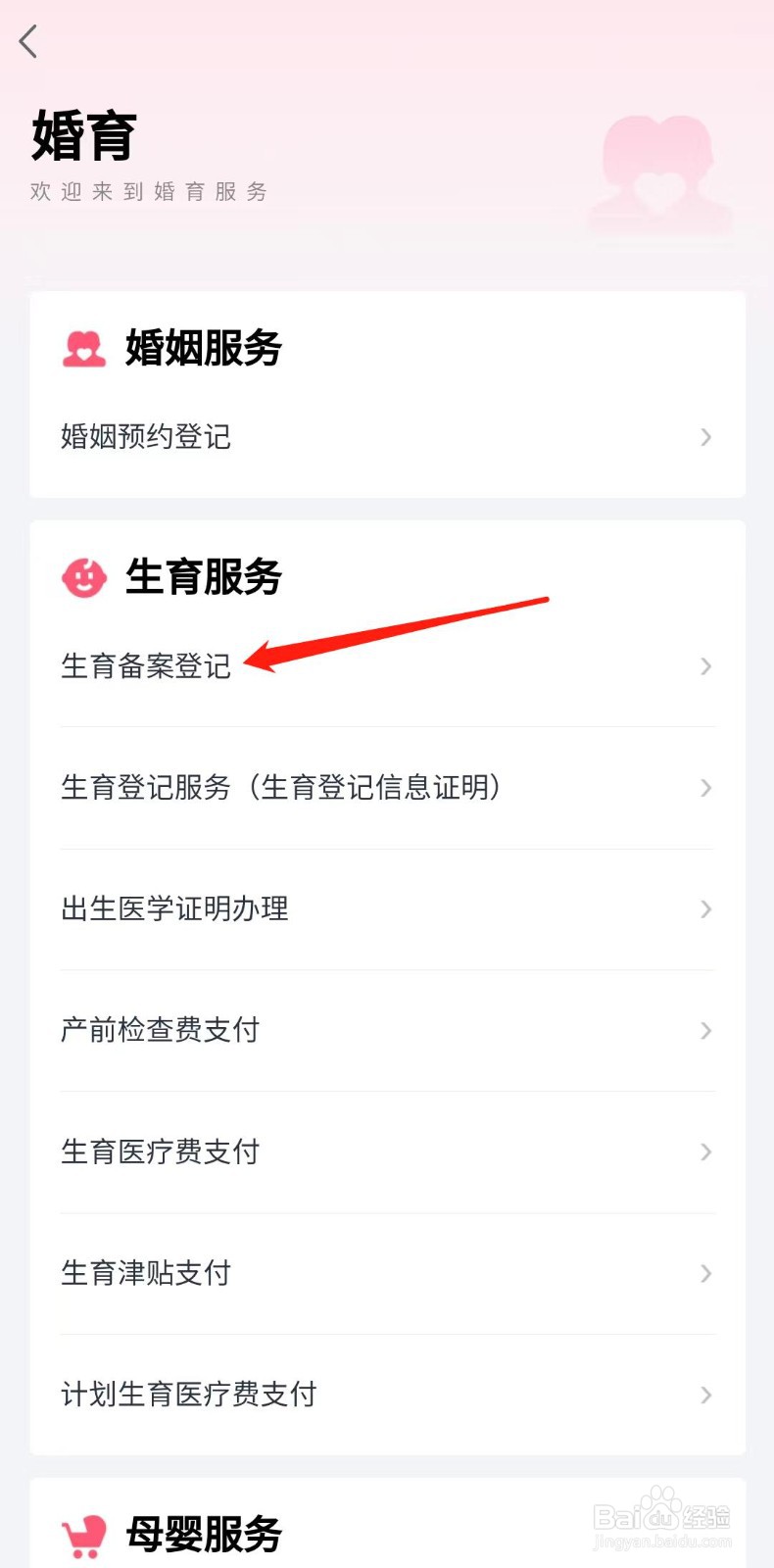Open 生育医疗费支付 service
Viewport: 774px width, 1568px height.
tap(160, 1152)
